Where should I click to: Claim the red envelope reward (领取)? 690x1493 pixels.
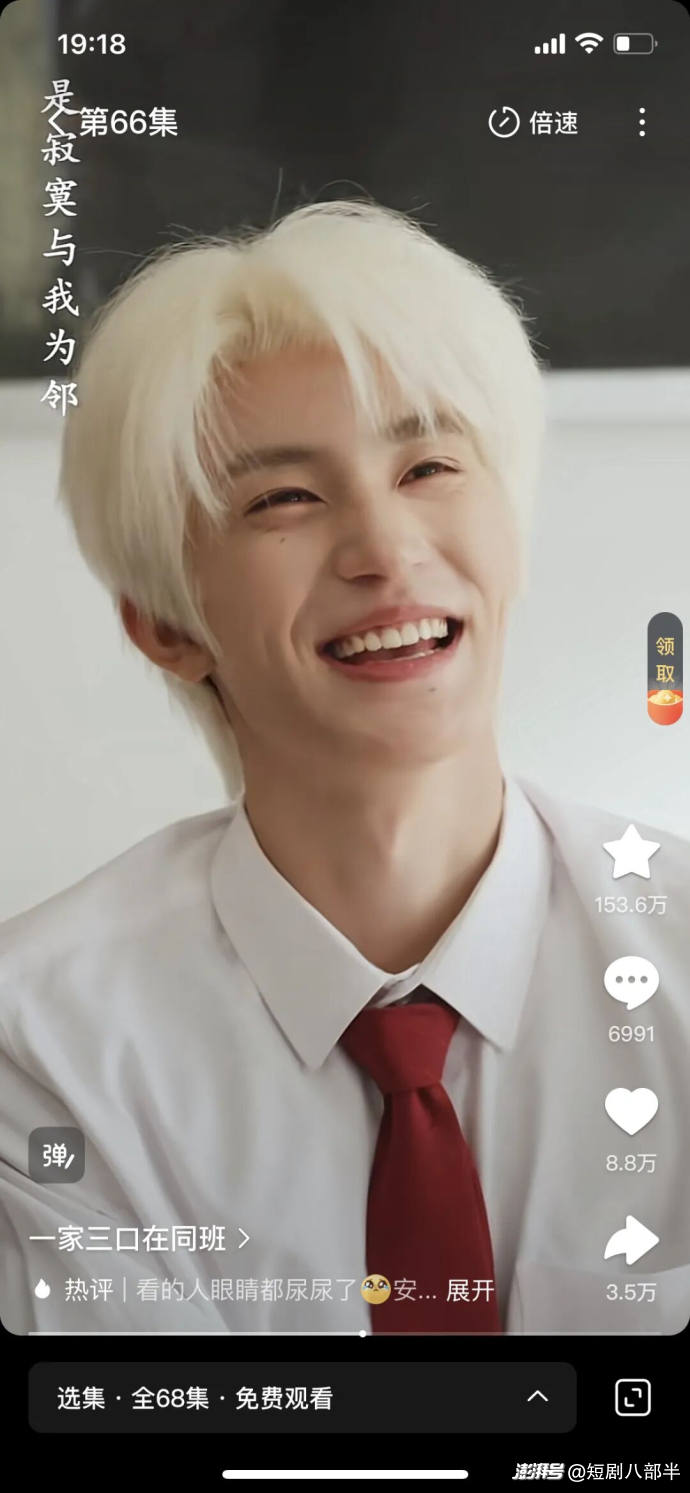pos(665,668)
